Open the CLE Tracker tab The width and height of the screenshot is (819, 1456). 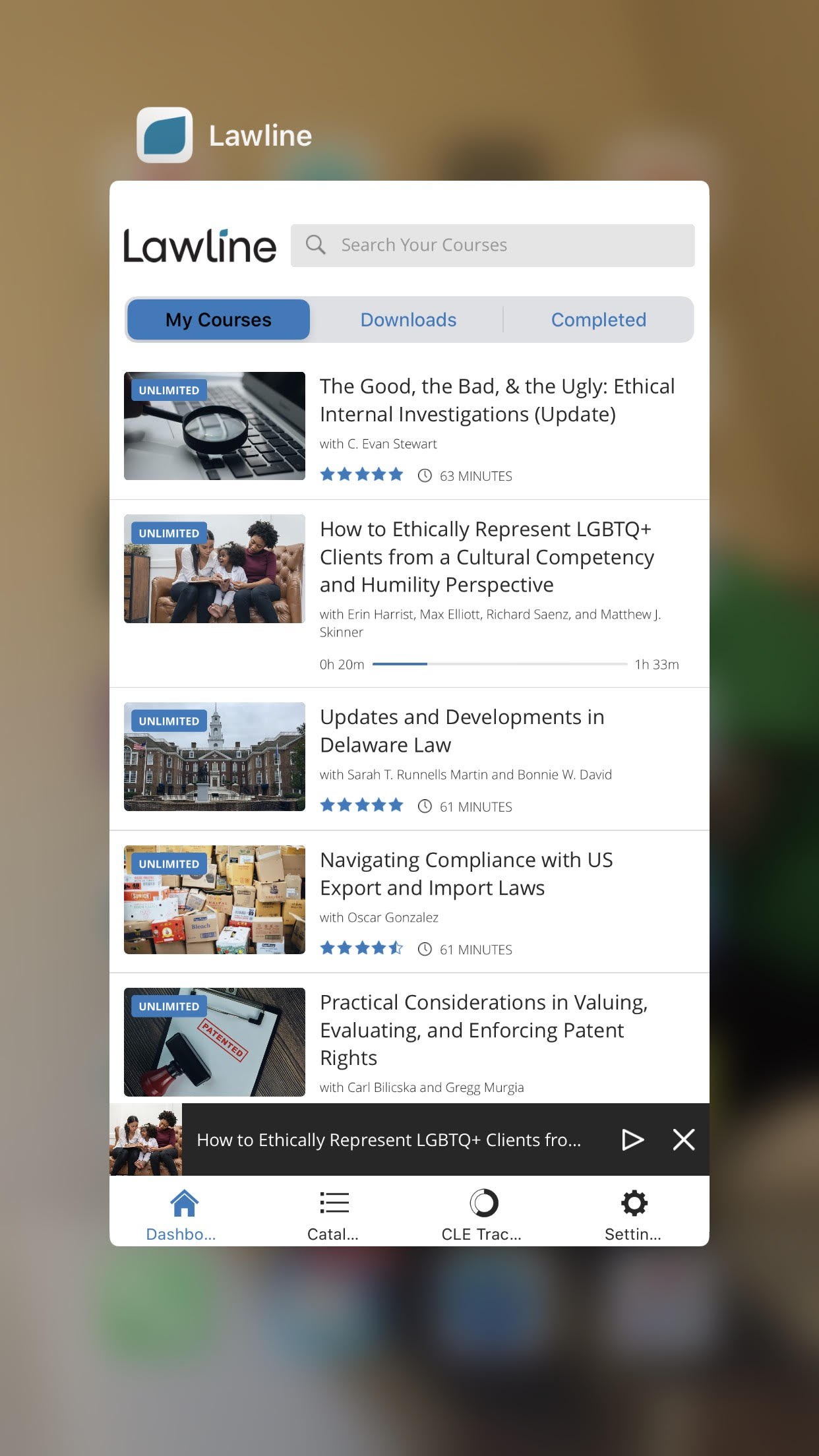coord(483,1214)
